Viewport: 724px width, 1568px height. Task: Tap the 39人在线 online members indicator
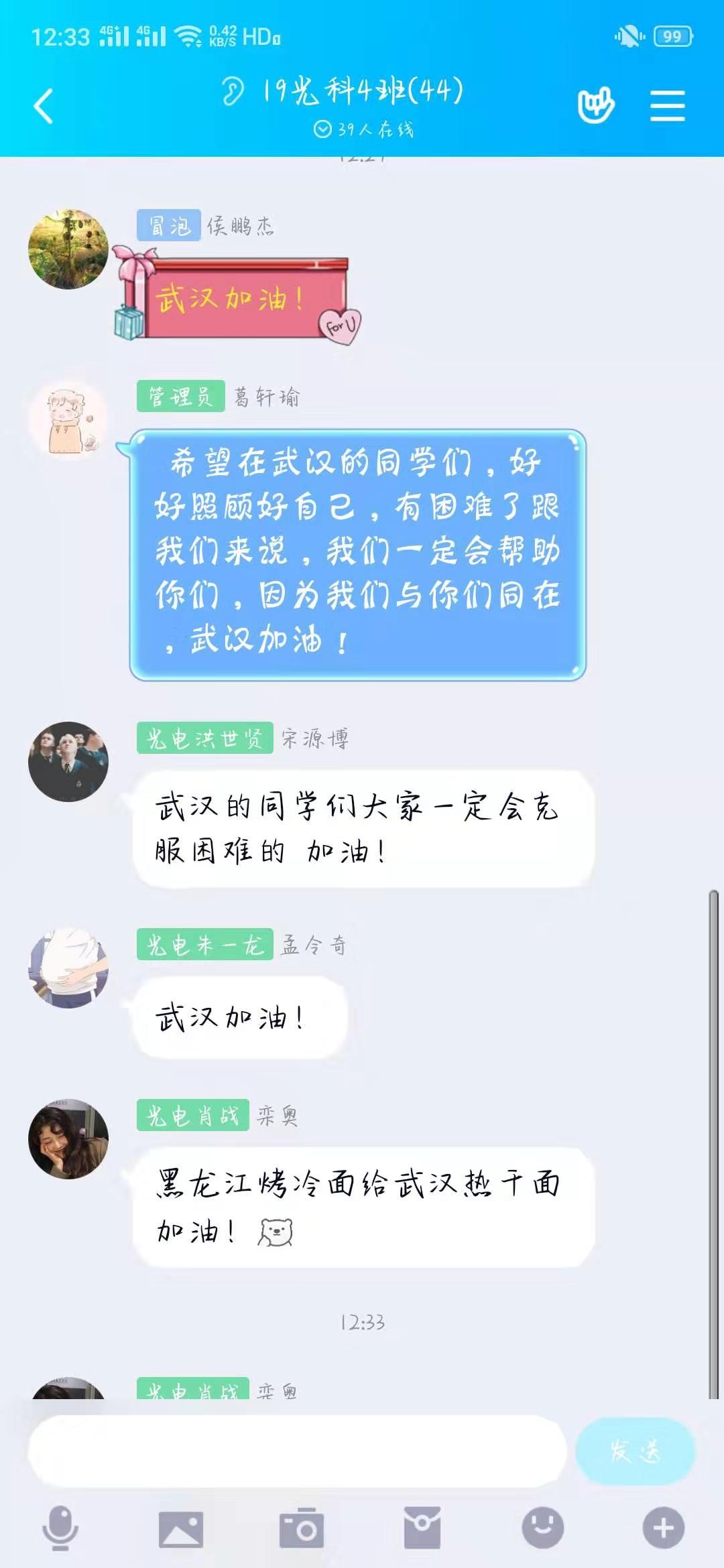(363, 129)
